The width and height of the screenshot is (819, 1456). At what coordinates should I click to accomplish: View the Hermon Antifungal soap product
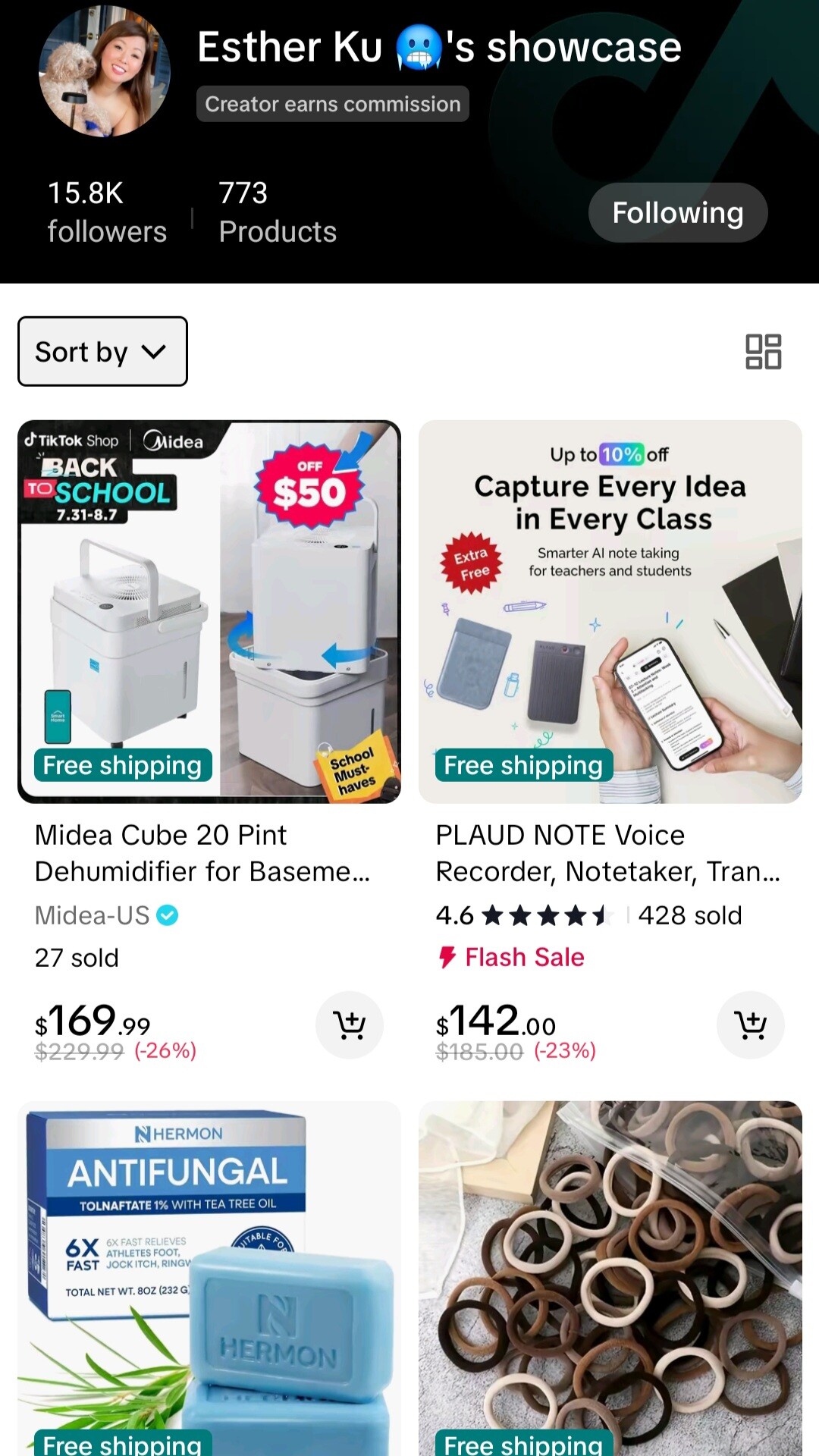[209, 1279]
